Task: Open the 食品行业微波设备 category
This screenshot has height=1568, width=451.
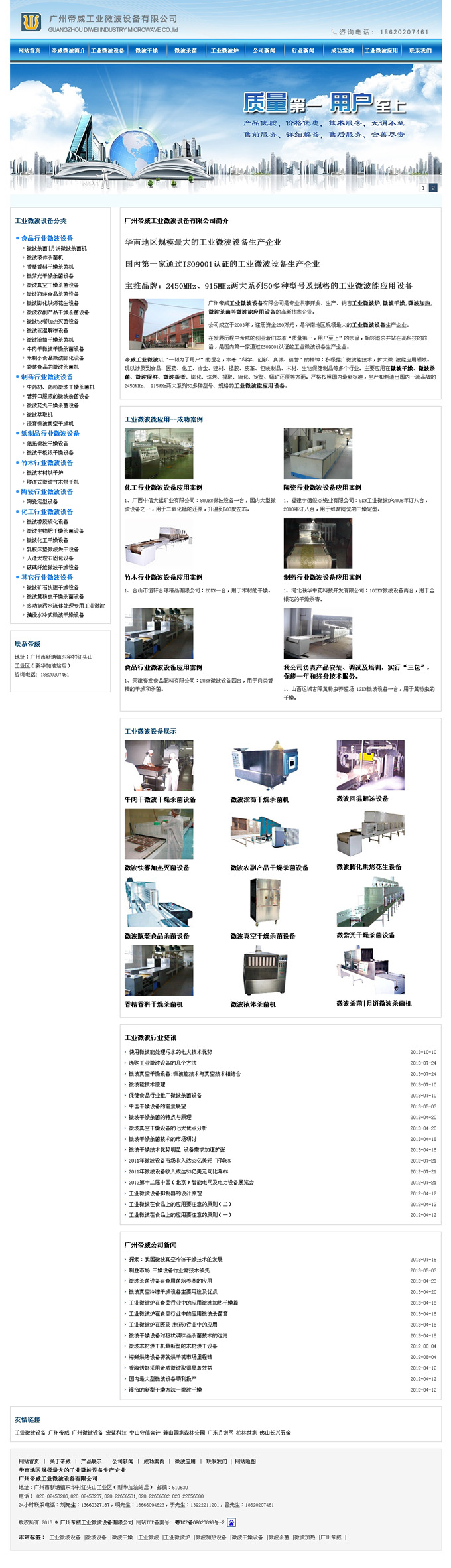Action: coord(47,238)
